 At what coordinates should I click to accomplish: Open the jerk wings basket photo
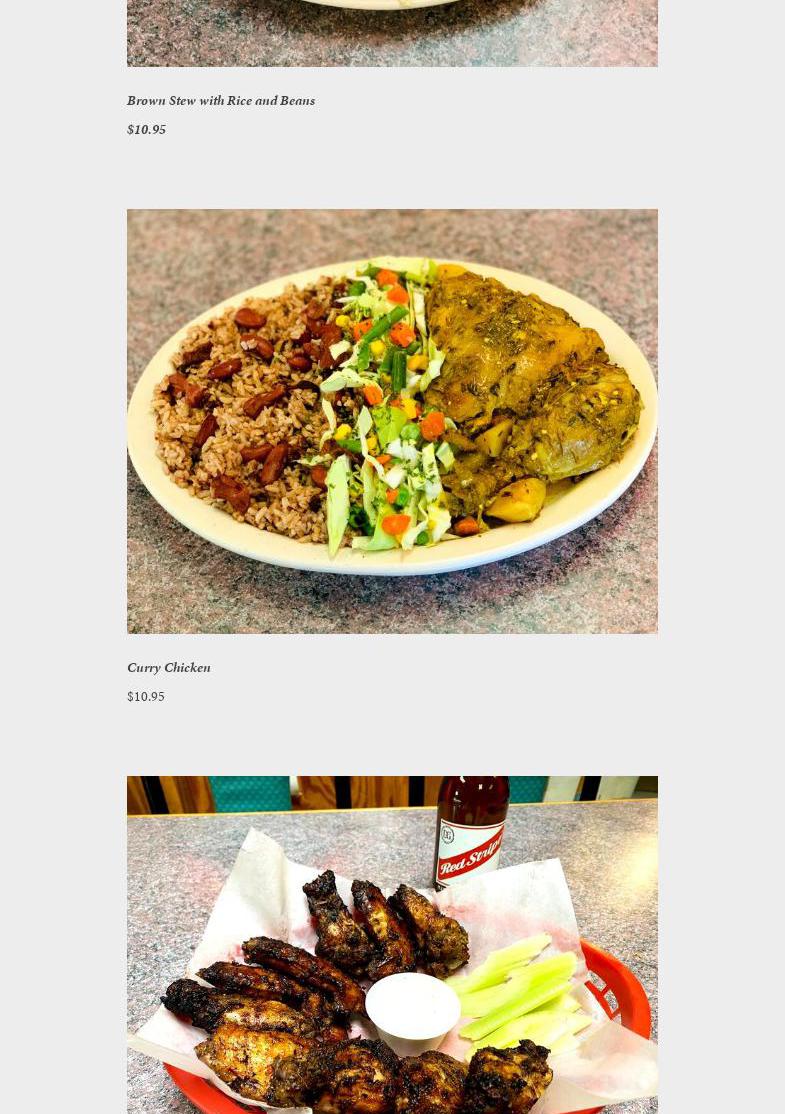392,945
